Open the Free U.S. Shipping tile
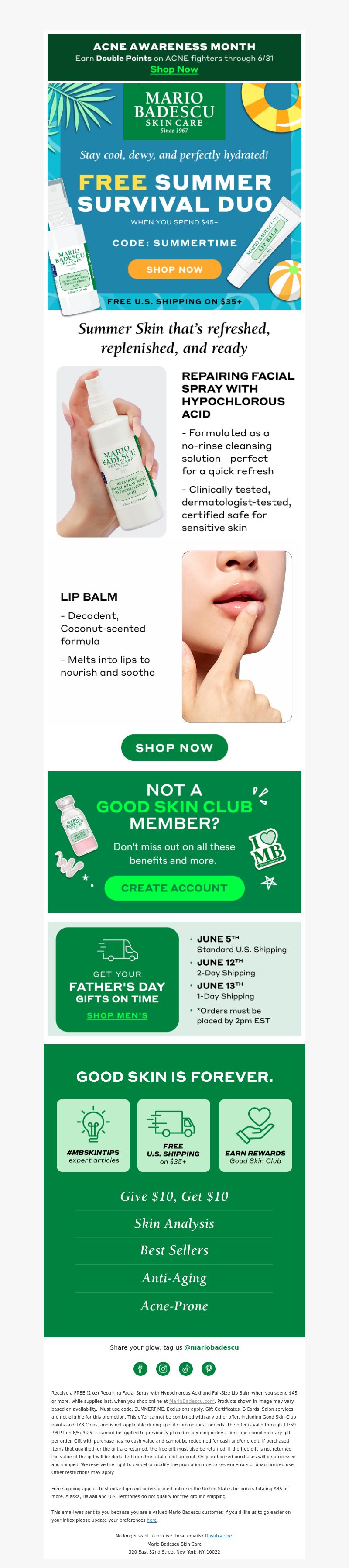 click(173, 1135)
